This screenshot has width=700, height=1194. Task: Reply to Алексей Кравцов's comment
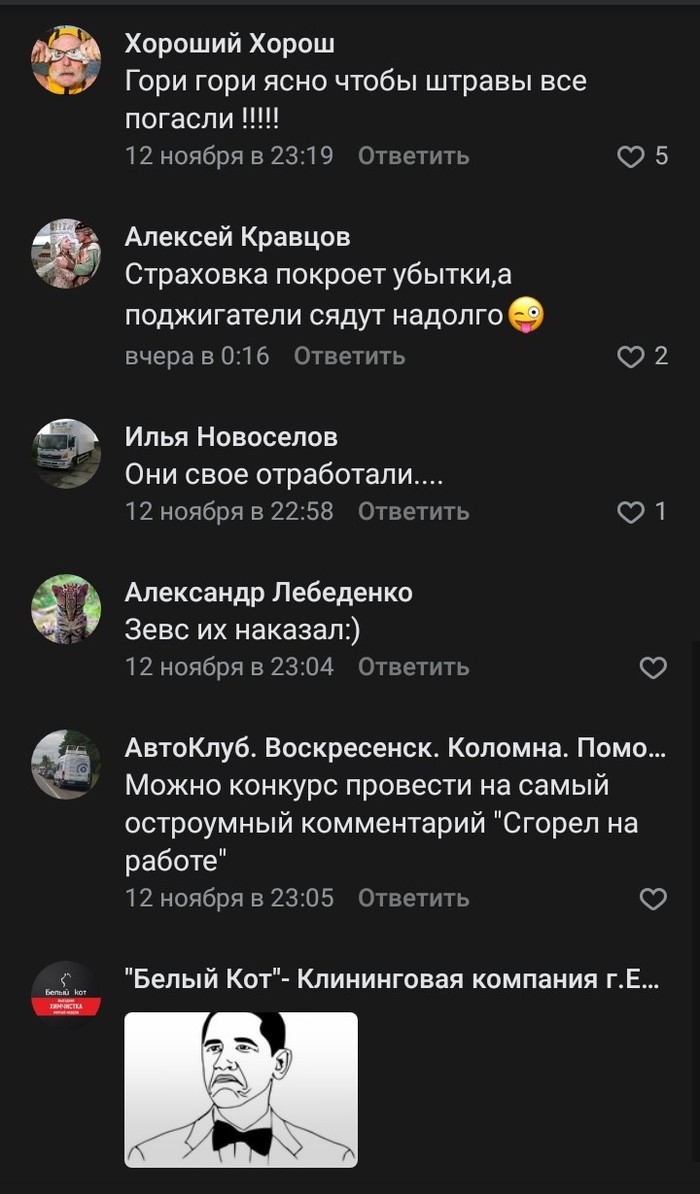pyautogui.click(x=349, y=356)
